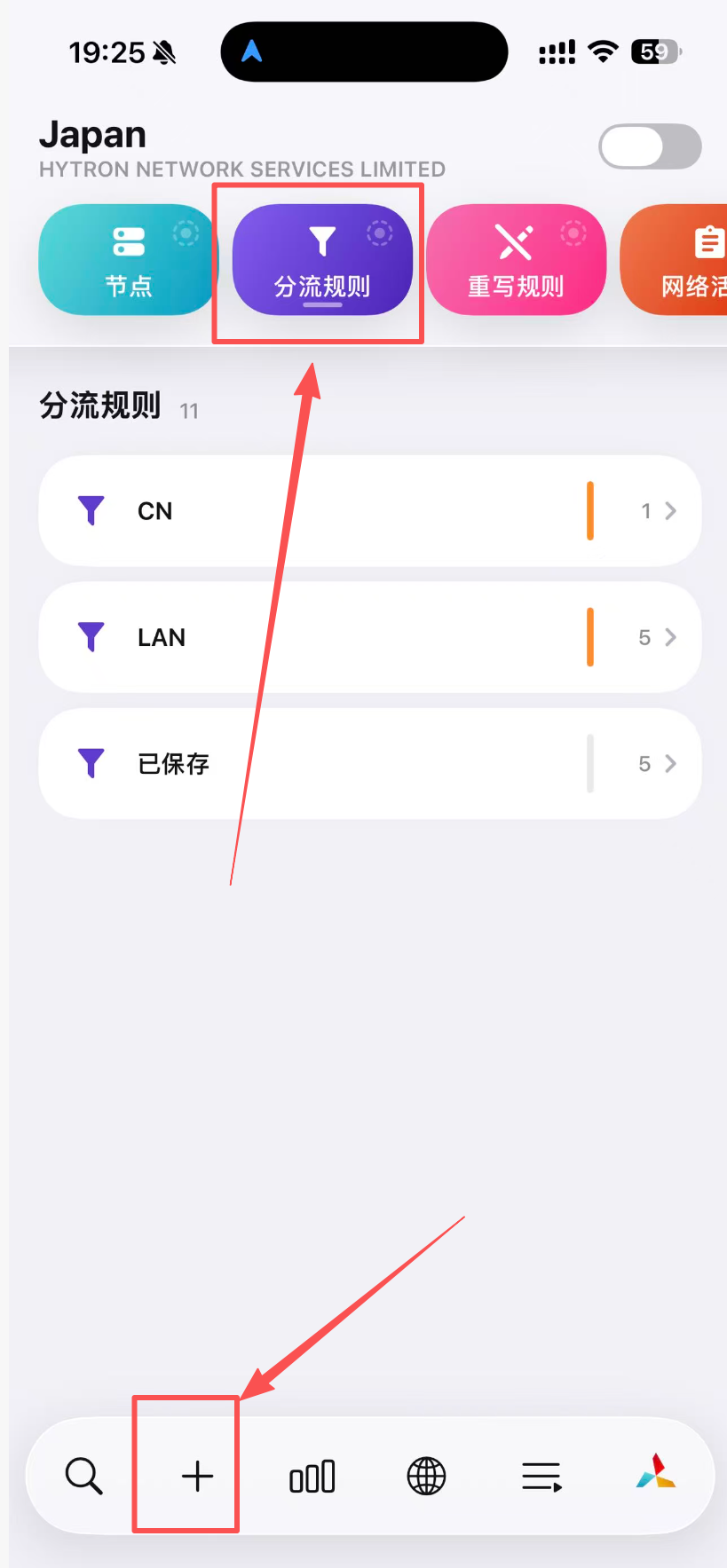
Task: Open the CN rule group
Action: 370,511
